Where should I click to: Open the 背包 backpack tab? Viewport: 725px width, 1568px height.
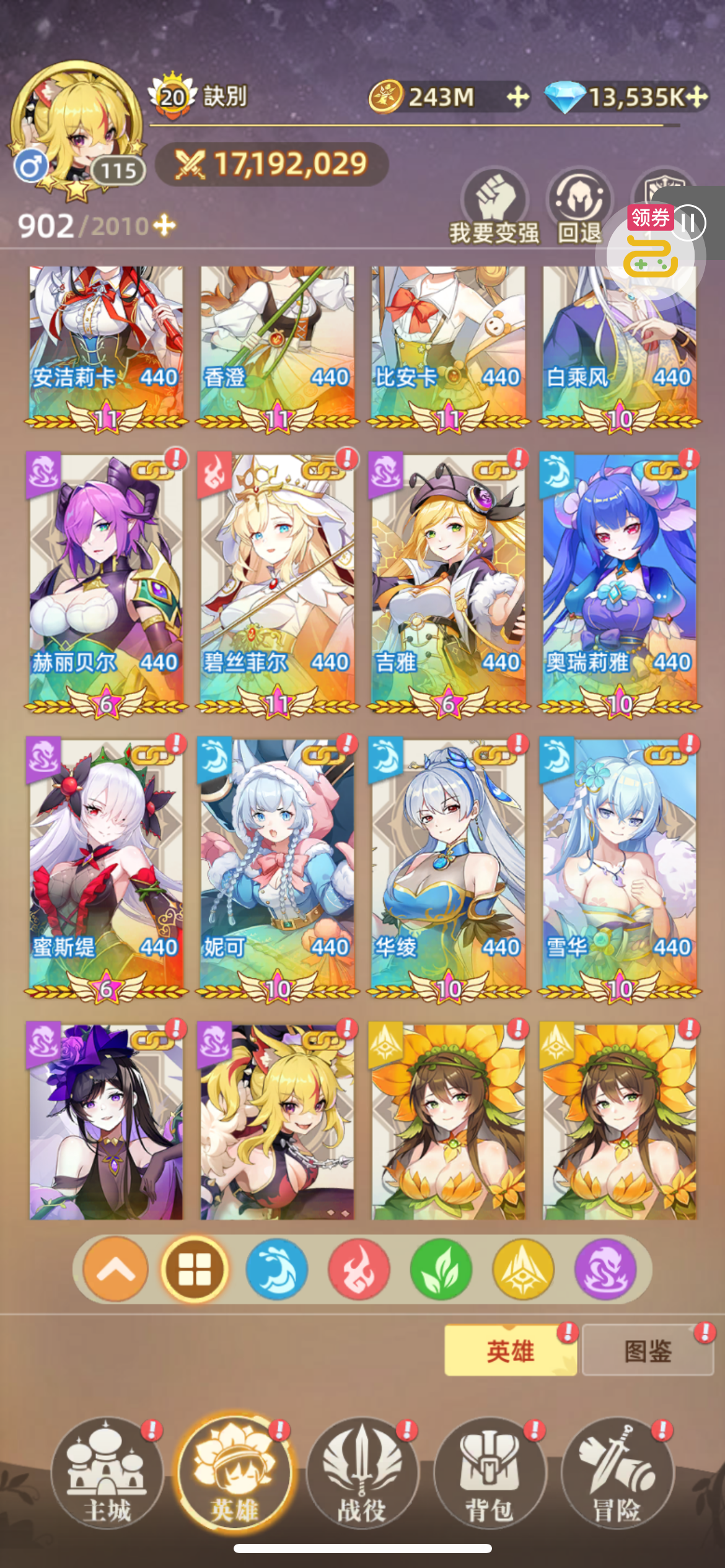click(x=490, y=1473)
